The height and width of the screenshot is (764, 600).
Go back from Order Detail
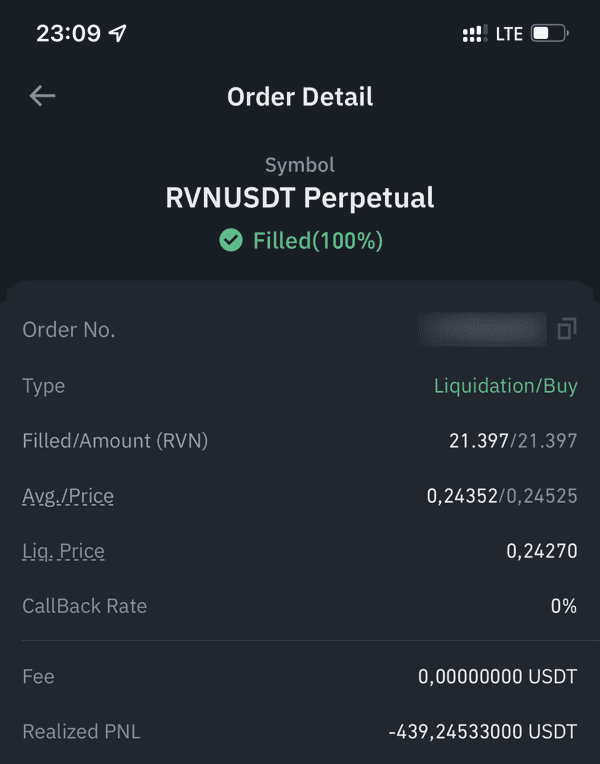click(42, 96)
